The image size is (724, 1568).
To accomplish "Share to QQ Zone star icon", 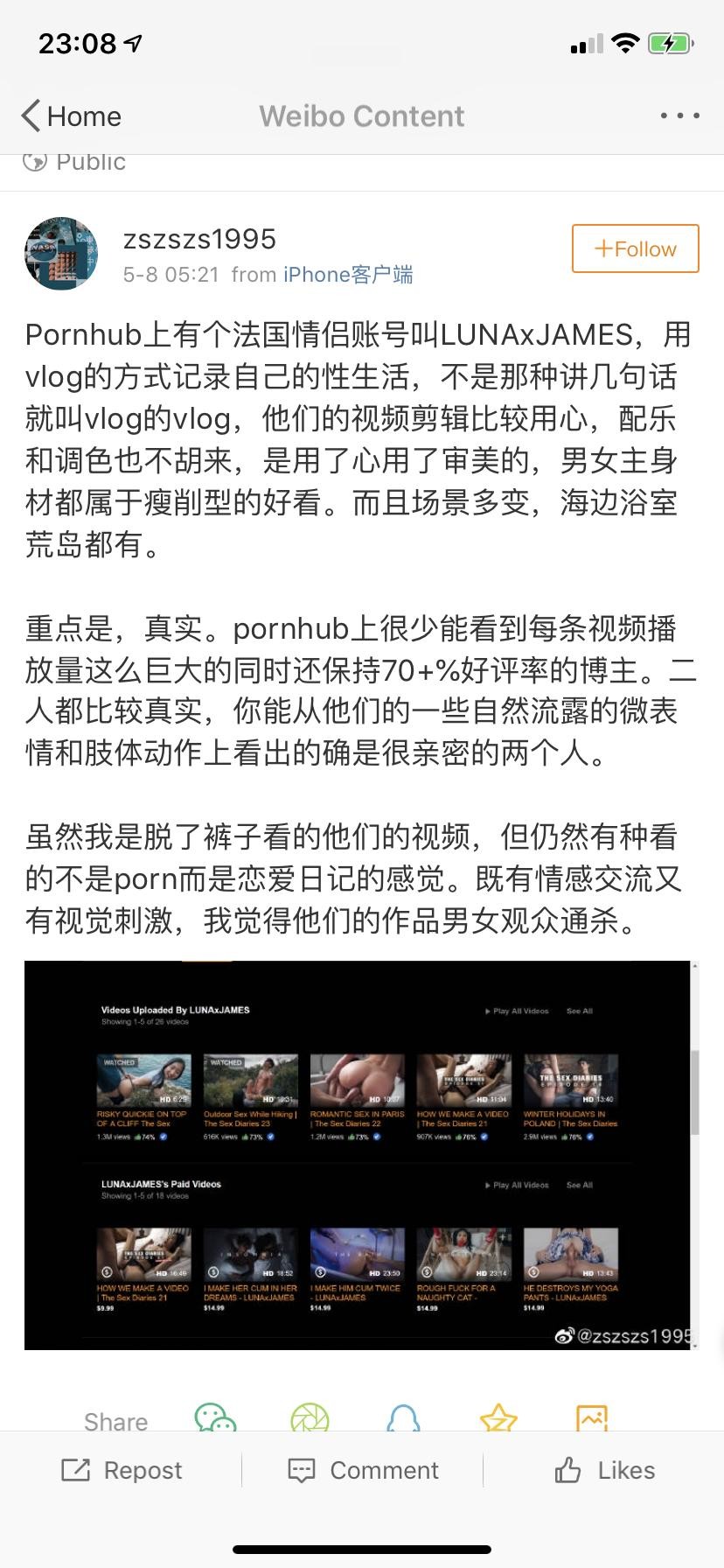I will pyautogui.click(x=498, y=1418).
